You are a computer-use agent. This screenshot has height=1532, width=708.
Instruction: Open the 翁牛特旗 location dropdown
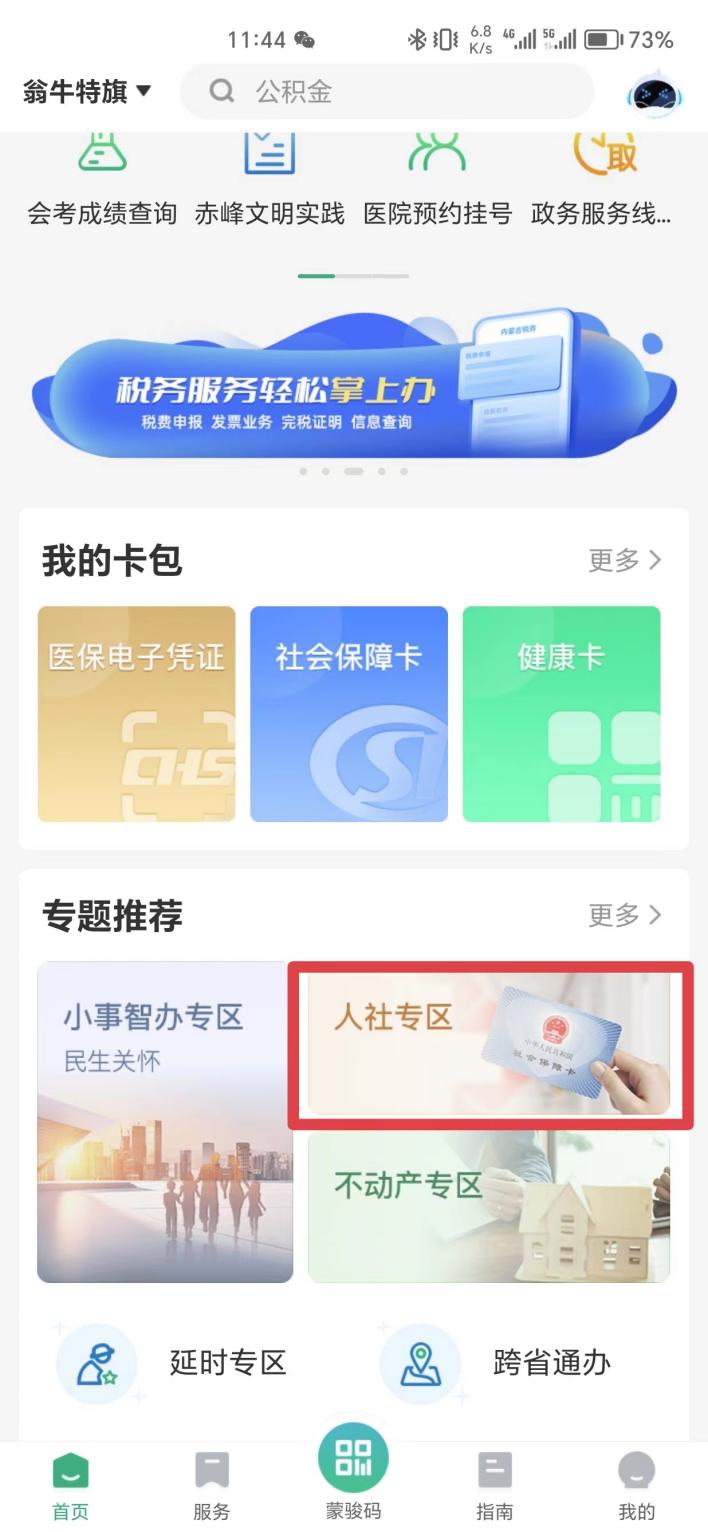click(87, 93)
